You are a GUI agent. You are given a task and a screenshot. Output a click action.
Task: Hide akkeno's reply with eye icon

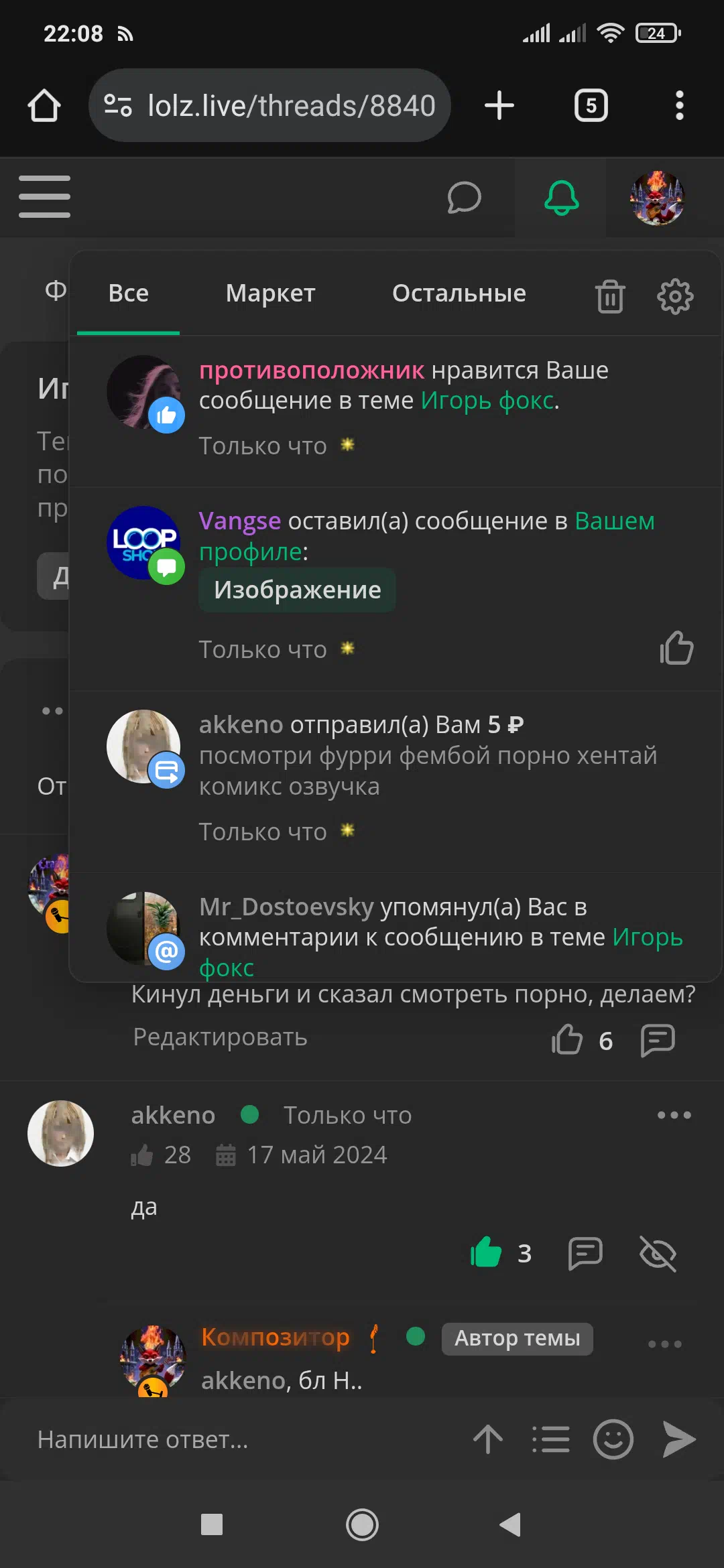click(658, 1253)
